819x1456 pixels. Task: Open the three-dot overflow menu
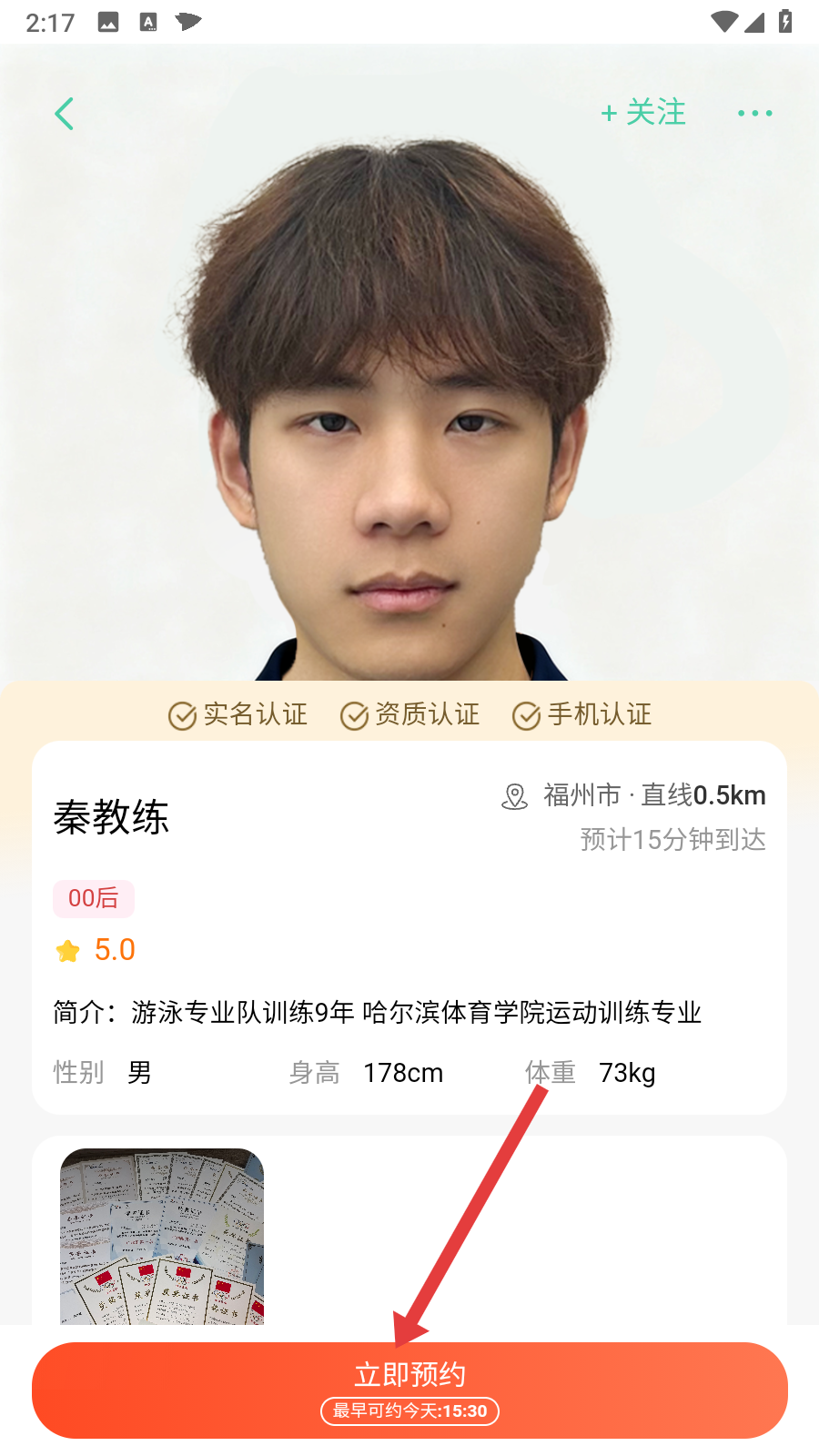754,114
